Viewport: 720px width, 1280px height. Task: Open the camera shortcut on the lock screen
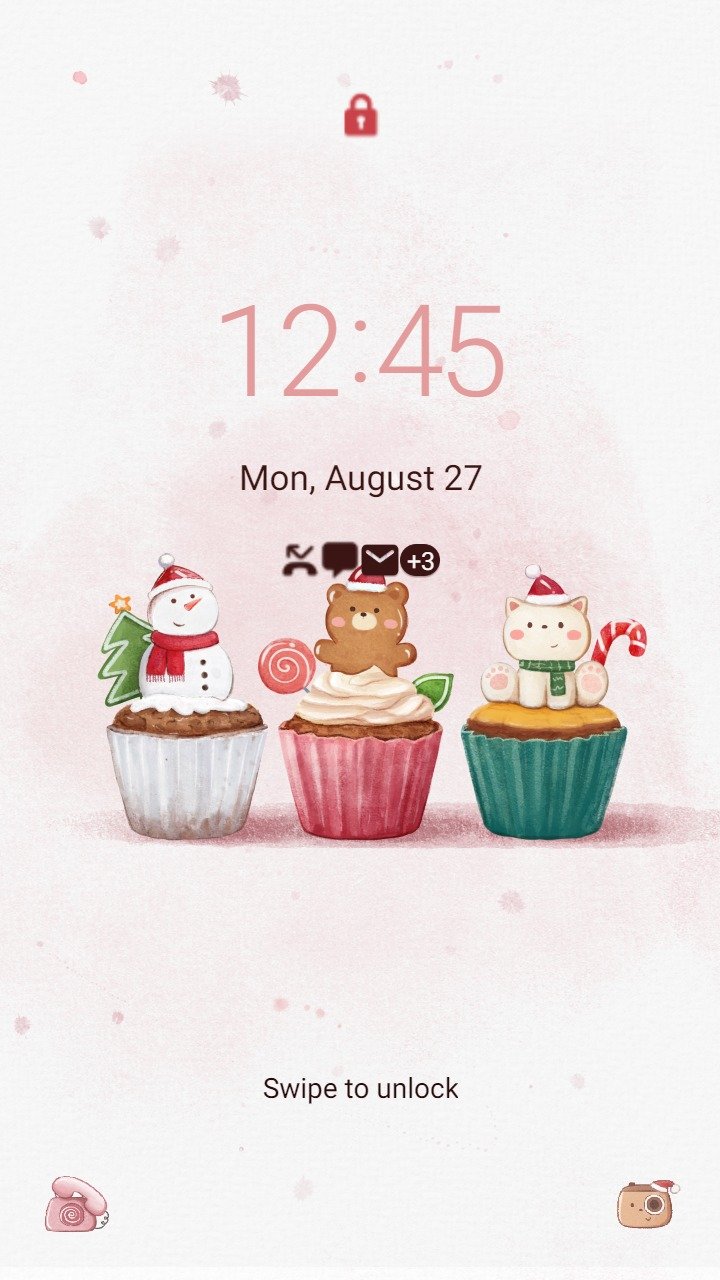pyautogui.click(x=646, y=1203)
